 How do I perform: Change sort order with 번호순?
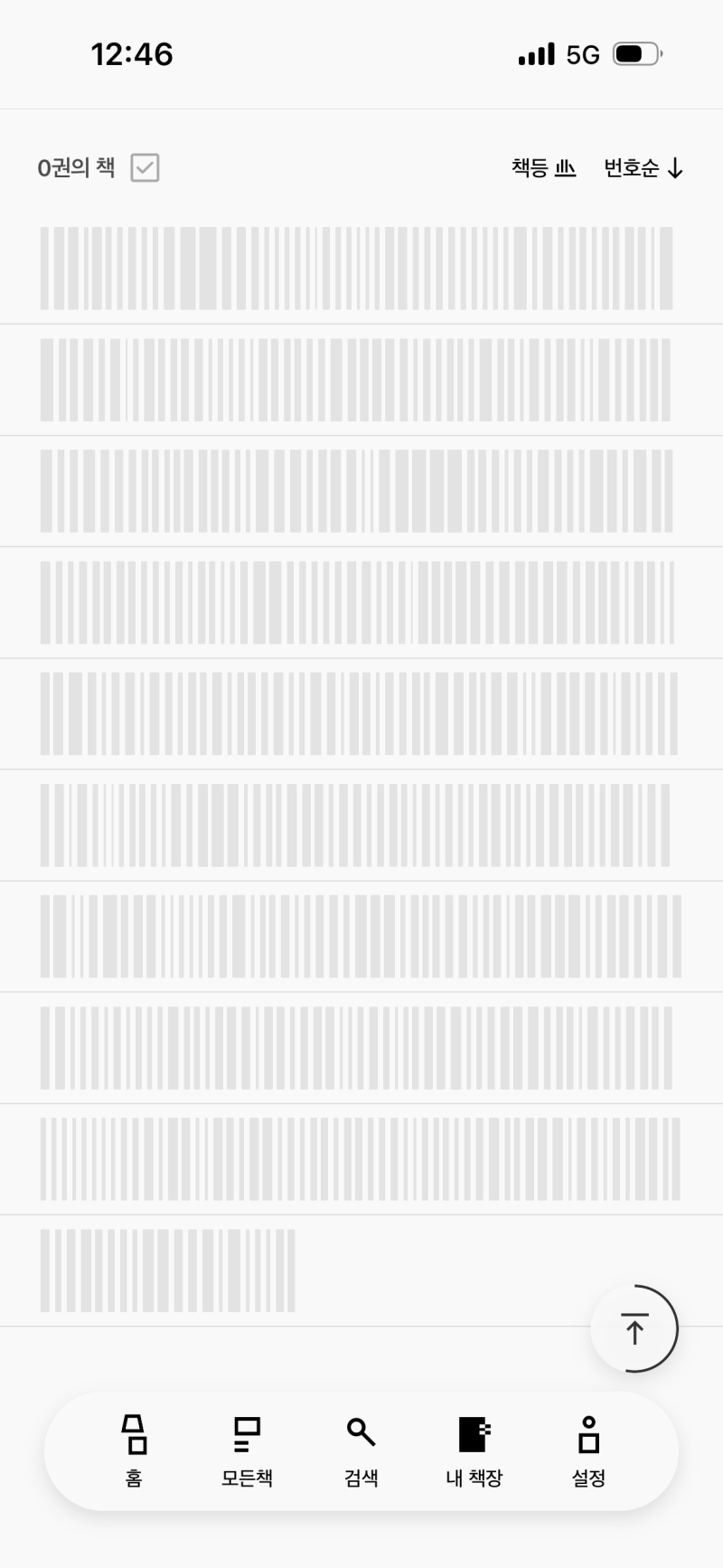click(x=643, y=168)
